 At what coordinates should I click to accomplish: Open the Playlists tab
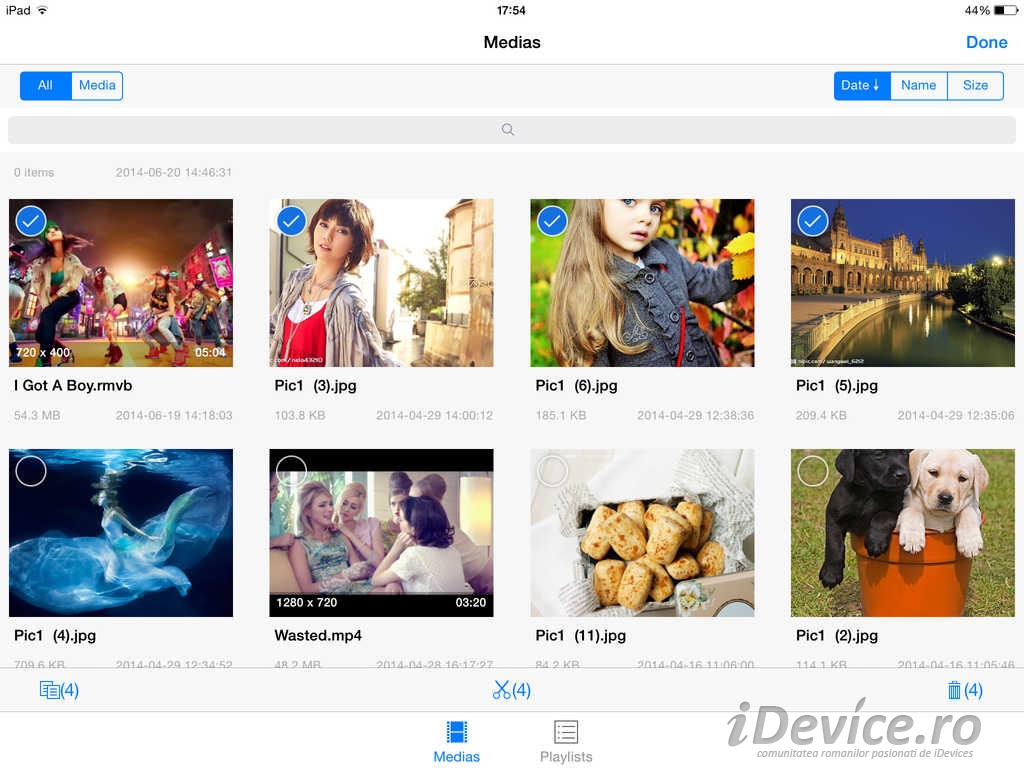coord(566,742)
